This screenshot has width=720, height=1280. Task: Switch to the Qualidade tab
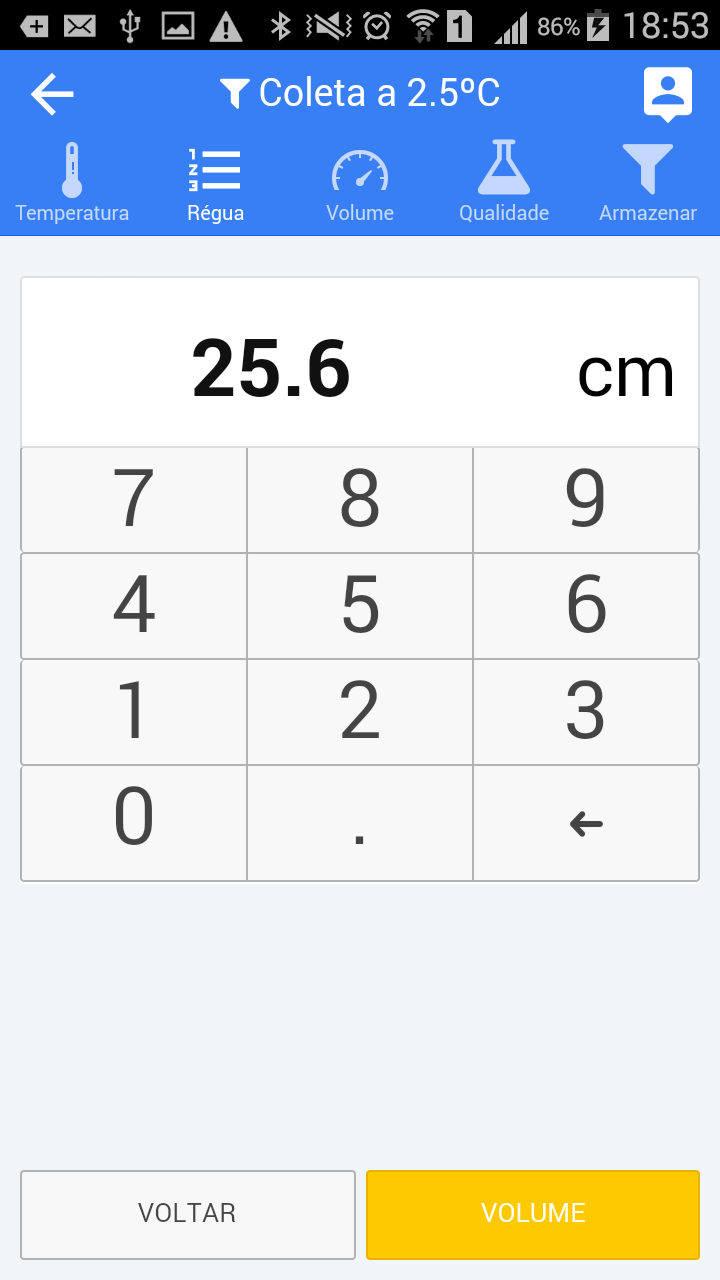pos(504,183)
